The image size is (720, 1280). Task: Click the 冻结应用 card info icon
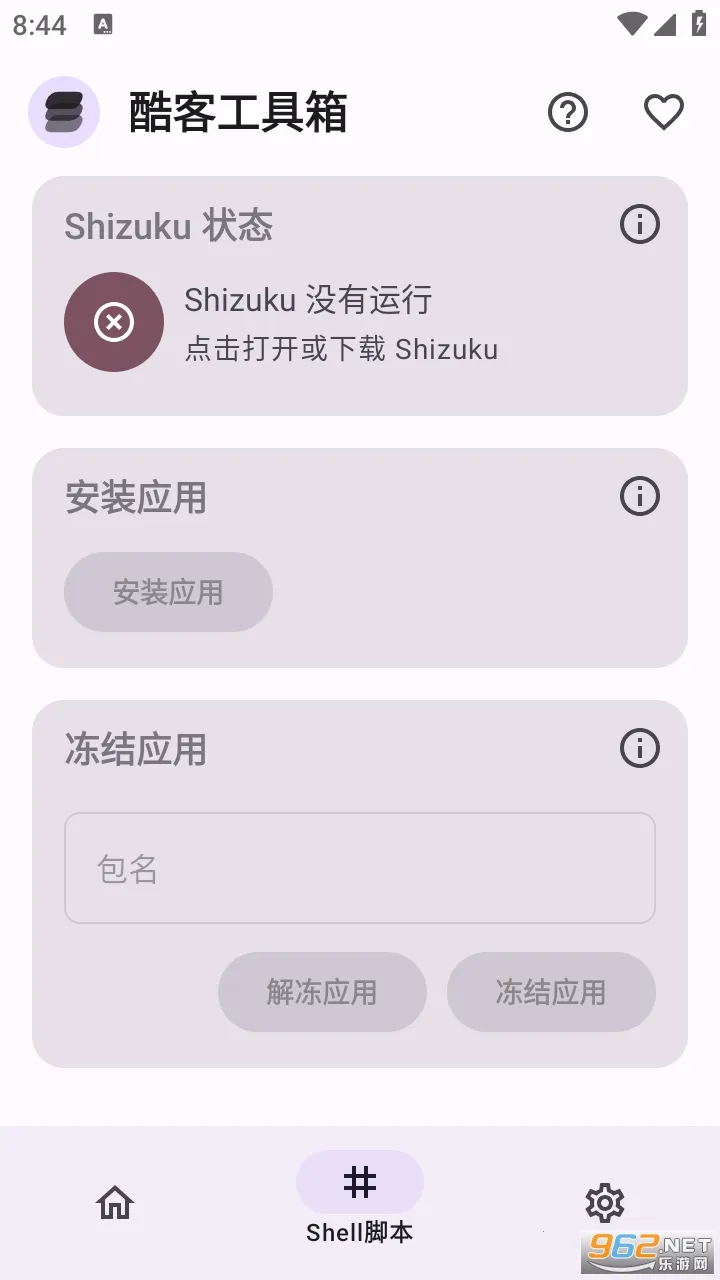tap(639, 748)
